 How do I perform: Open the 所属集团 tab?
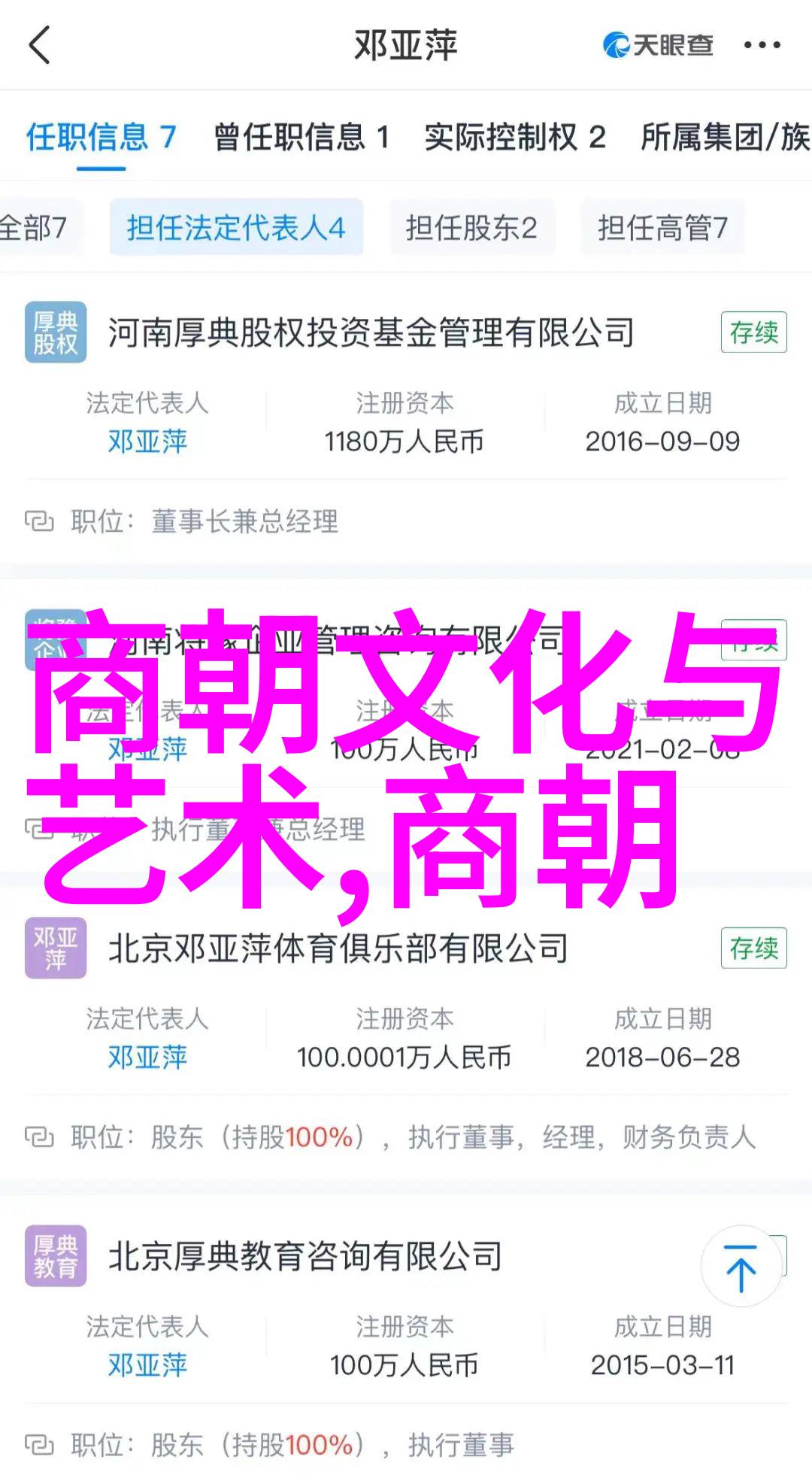click(x=724, y=138)
